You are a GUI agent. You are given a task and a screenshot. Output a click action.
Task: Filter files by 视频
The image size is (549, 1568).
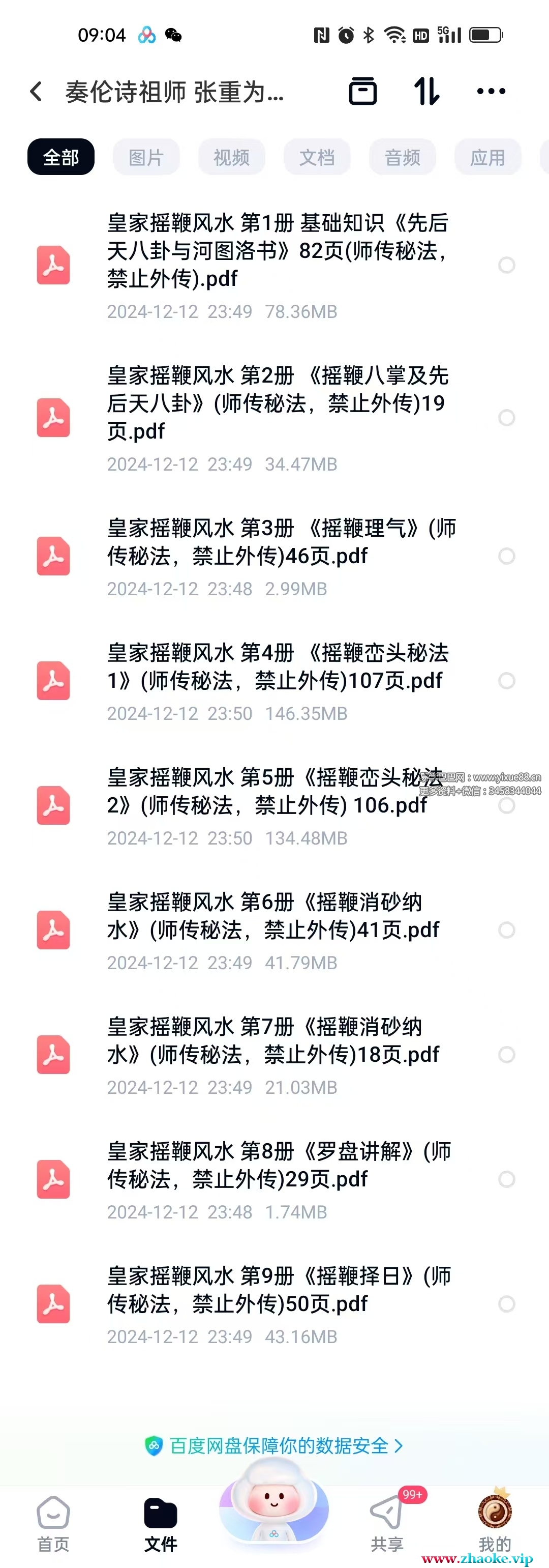click(232, 157)
